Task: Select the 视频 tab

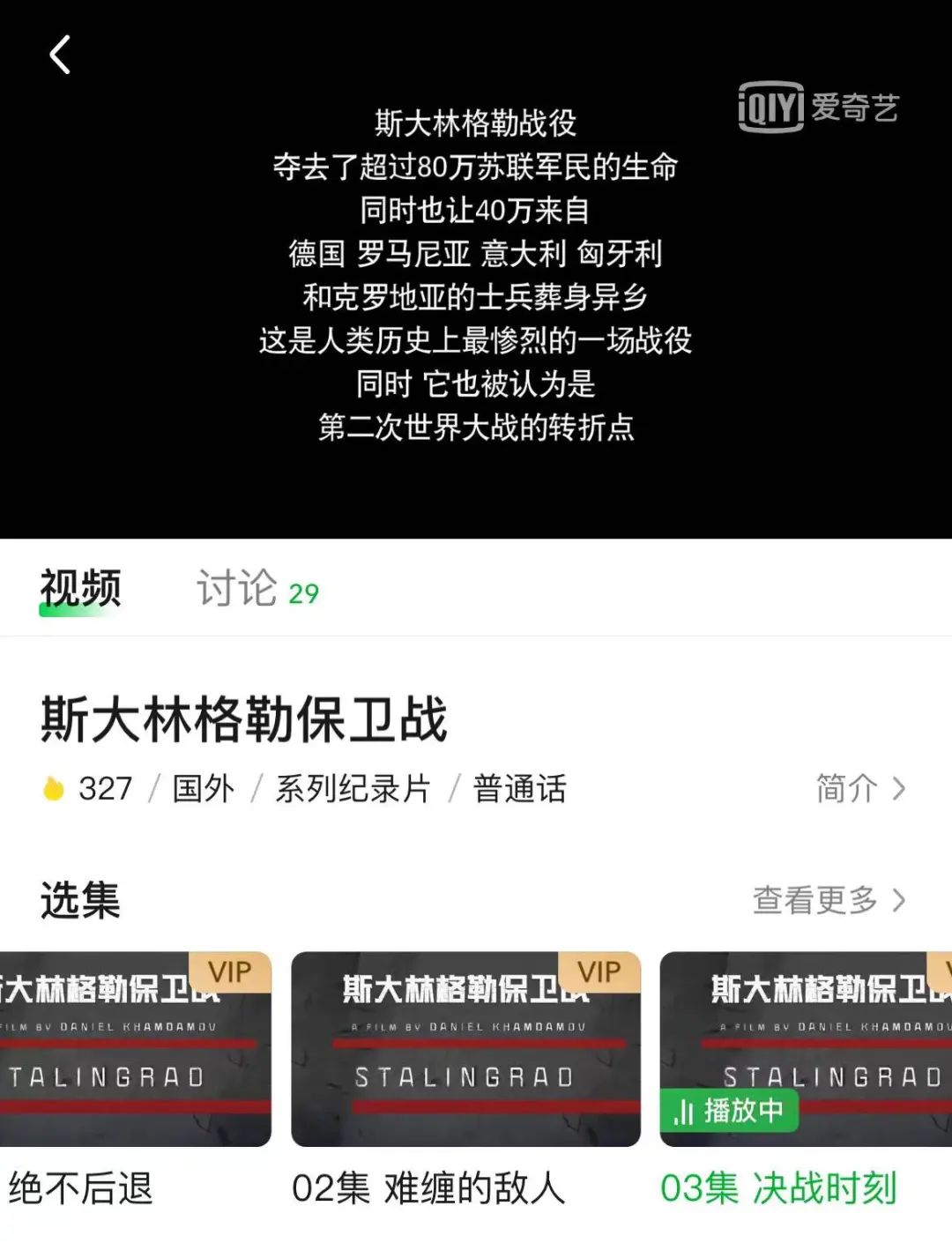Action: point(80,588)
